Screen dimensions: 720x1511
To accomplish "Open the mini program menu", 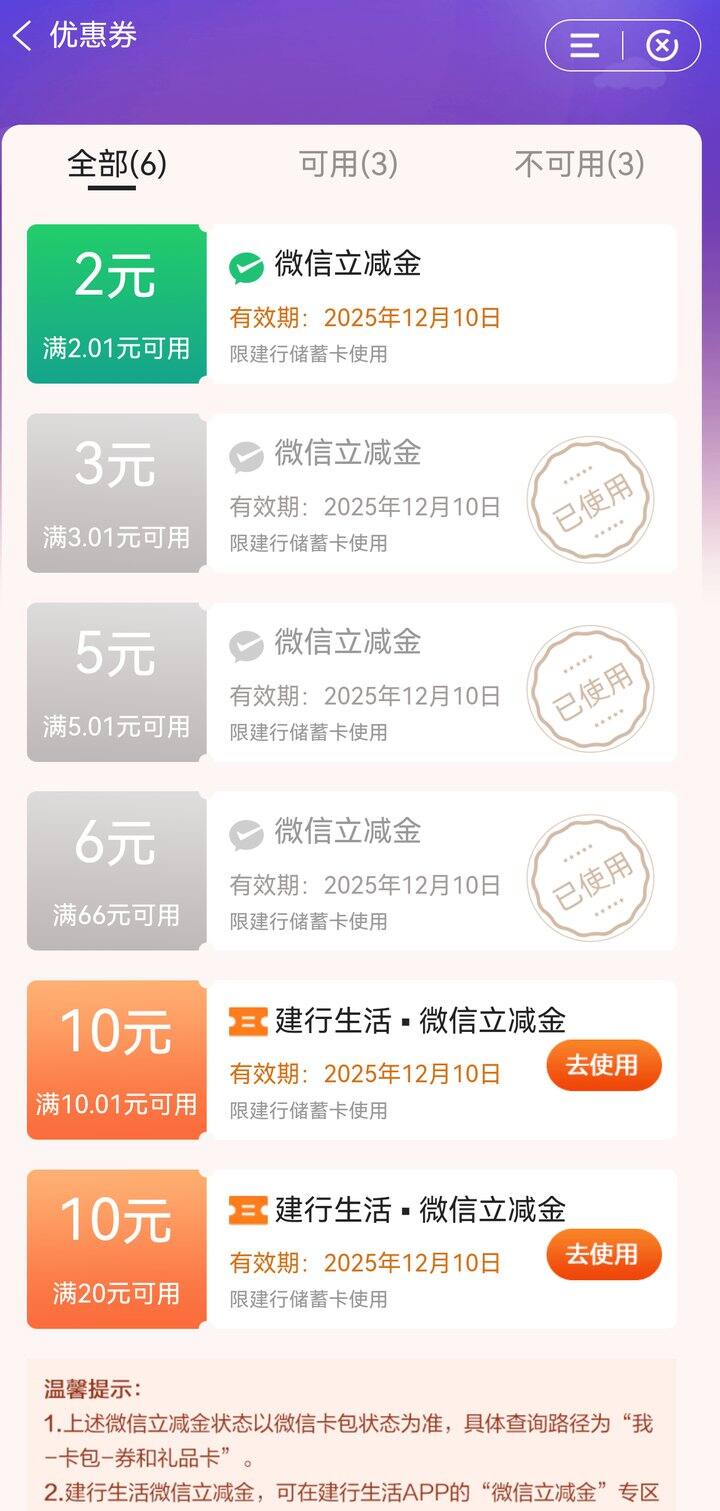I will pyautogui.click(x=585, y=46).
